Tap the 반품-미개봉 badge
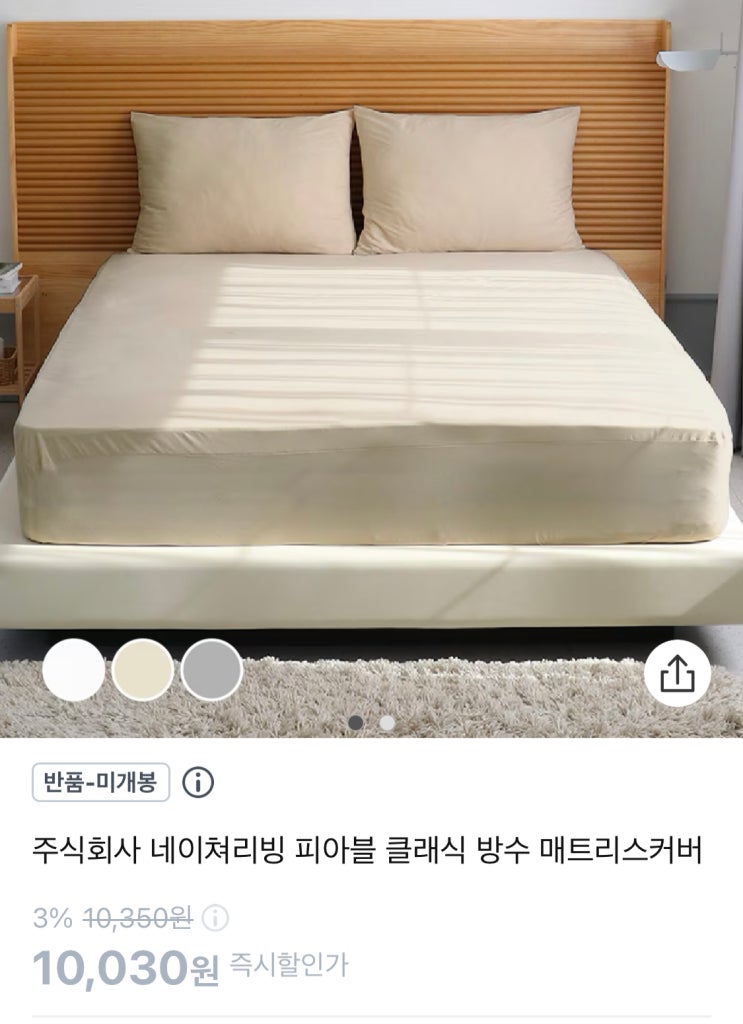This screenshot has height=1024, width=743. [x=101, y=782]
